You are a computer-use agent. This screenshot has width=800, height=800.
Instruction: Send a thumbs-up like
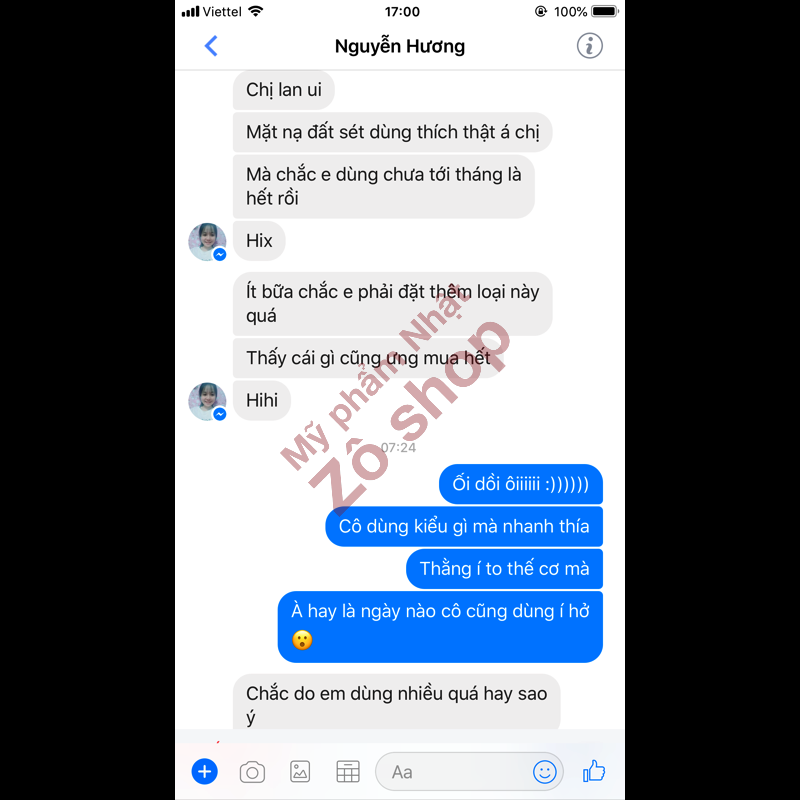(x=595, y=770)
